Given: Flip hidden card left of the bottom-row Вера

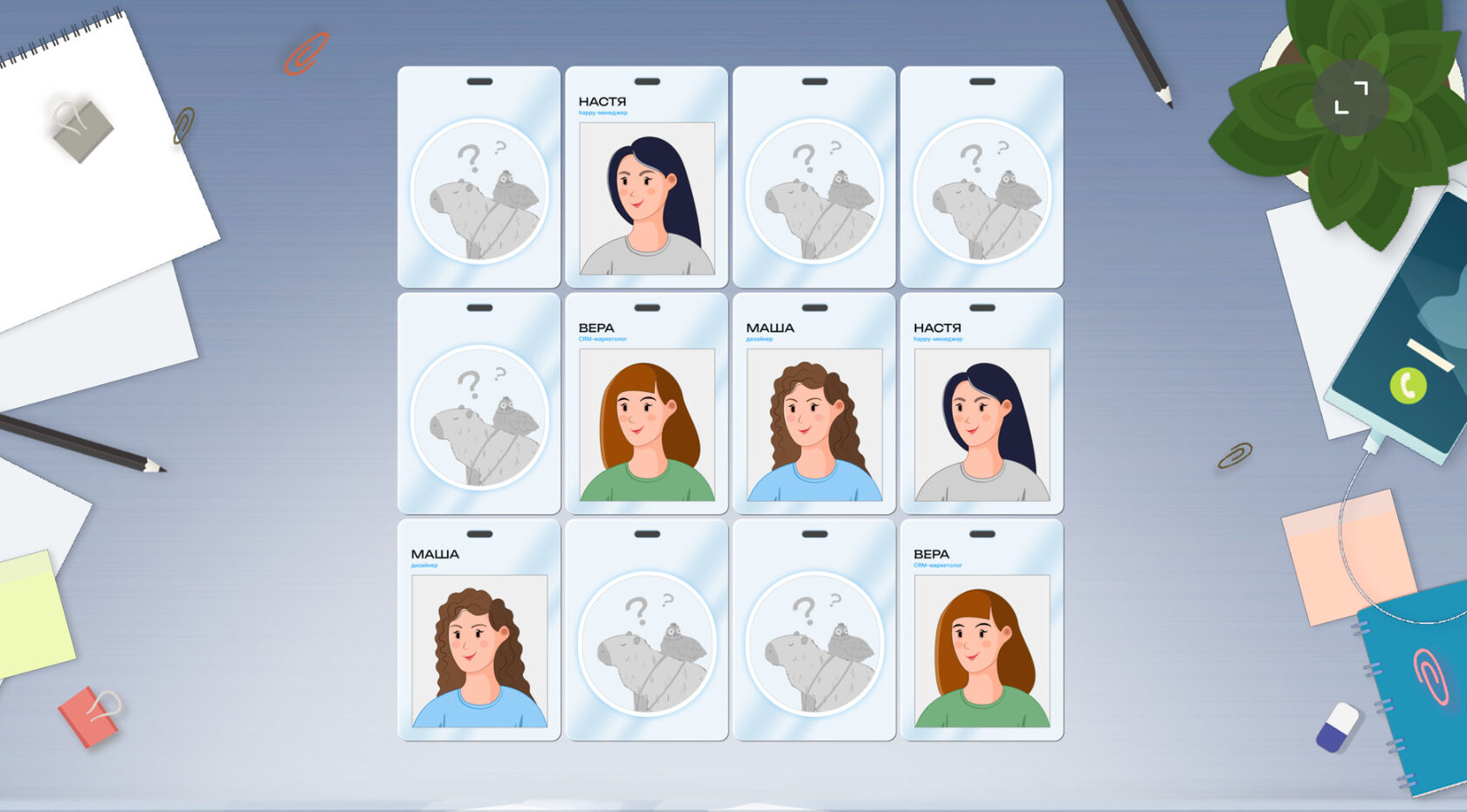Looking at the screenshot, I should tap(815, 630).
